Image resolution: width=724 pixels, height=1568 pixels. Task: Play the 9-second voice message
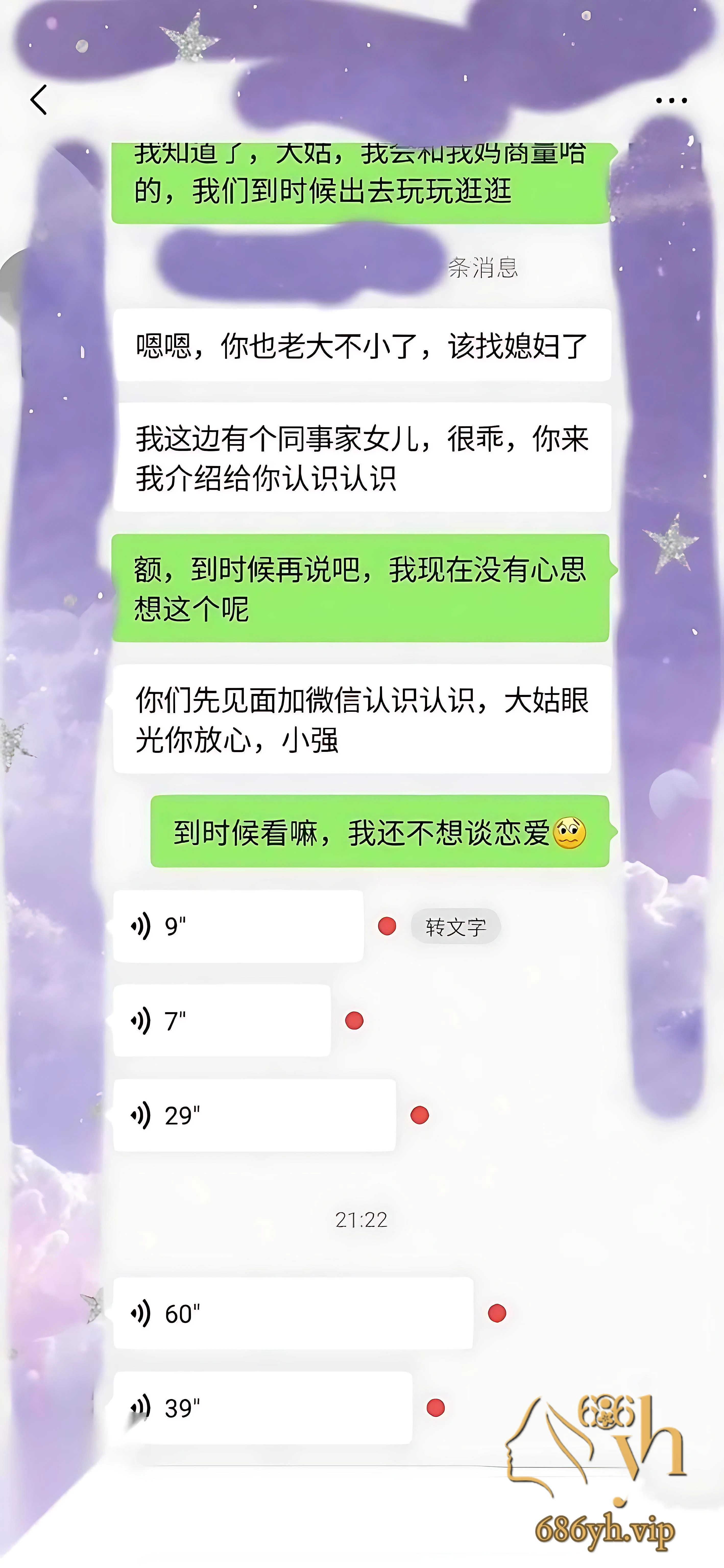coord(238,926)
